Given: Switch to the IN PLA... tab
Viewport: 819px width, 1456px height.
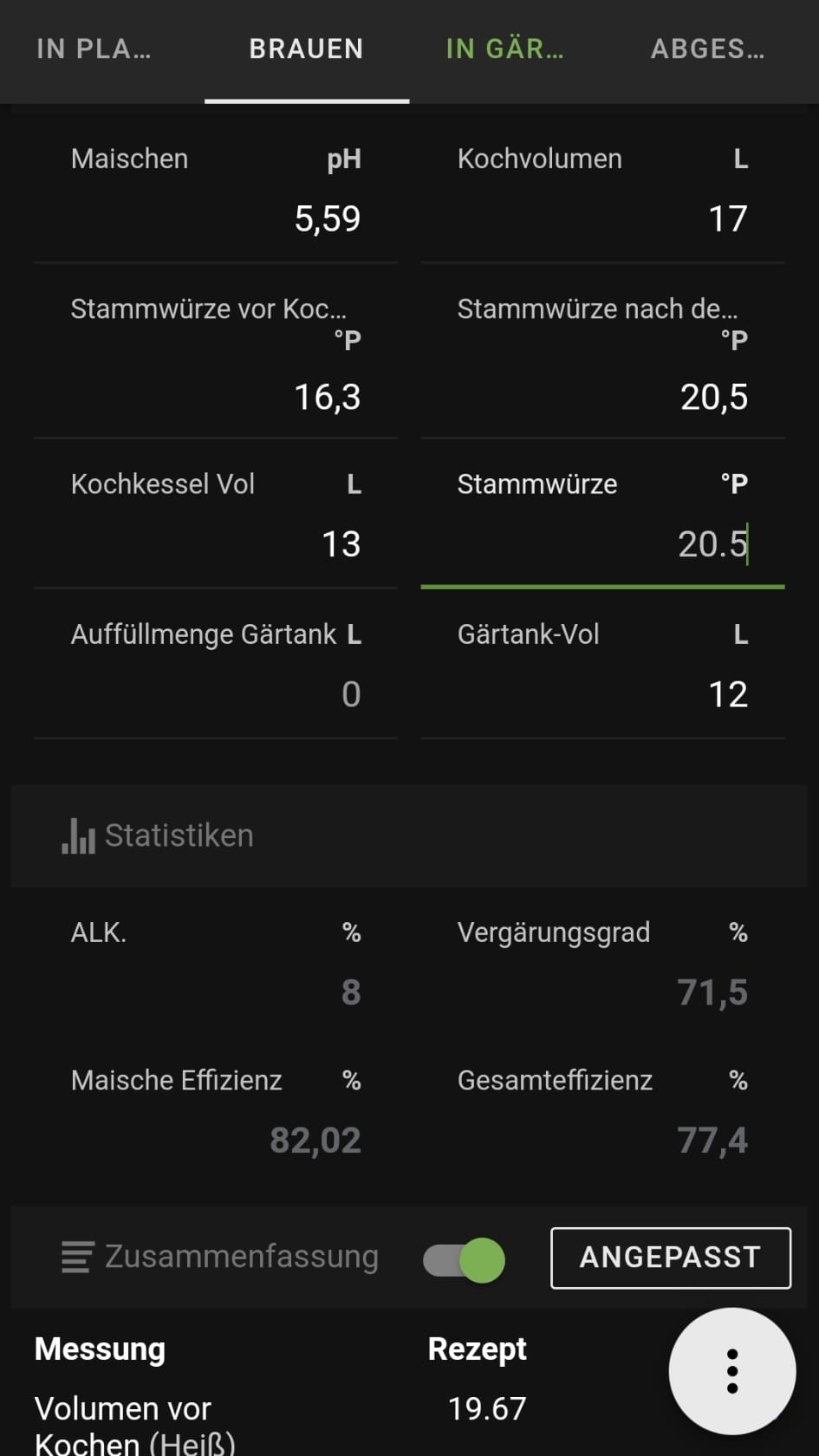Looking at the screenshot, I should click(94, 49).
